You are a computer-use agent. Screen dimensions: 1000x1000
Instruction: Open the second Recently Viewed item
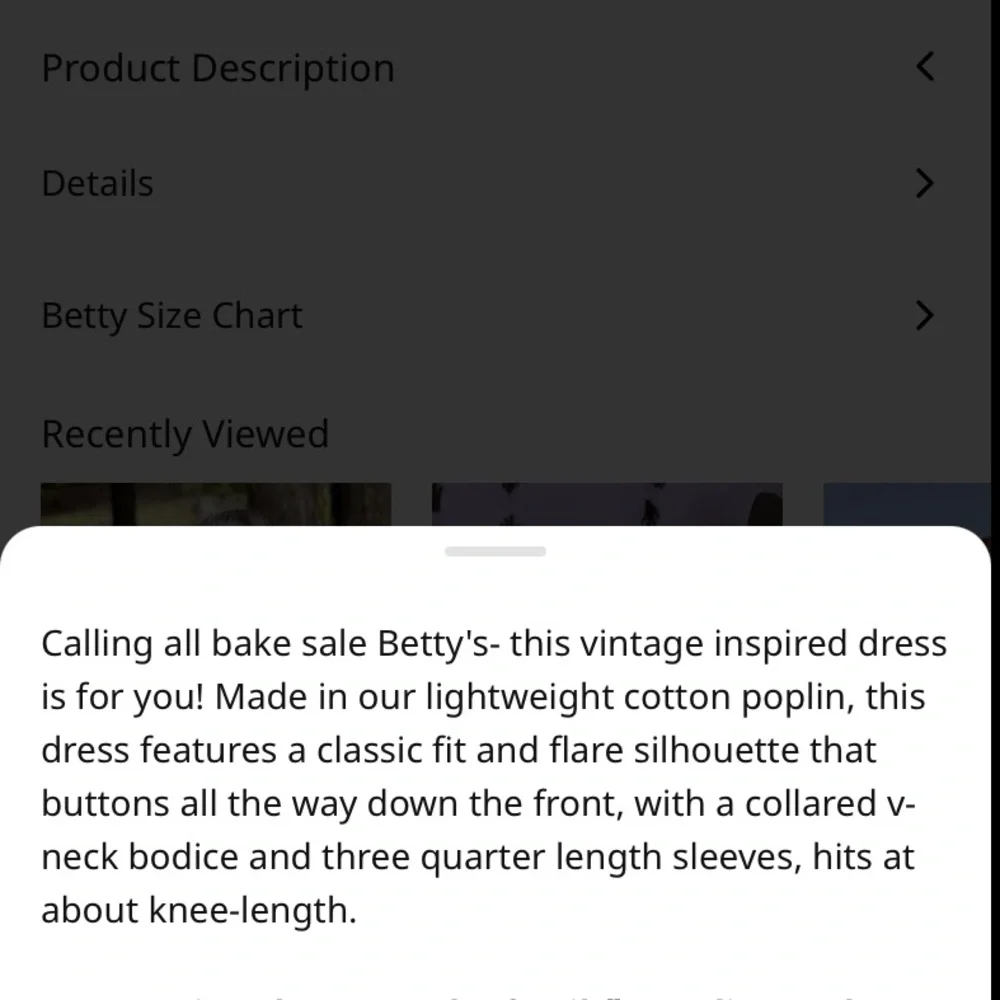point(607,505)
